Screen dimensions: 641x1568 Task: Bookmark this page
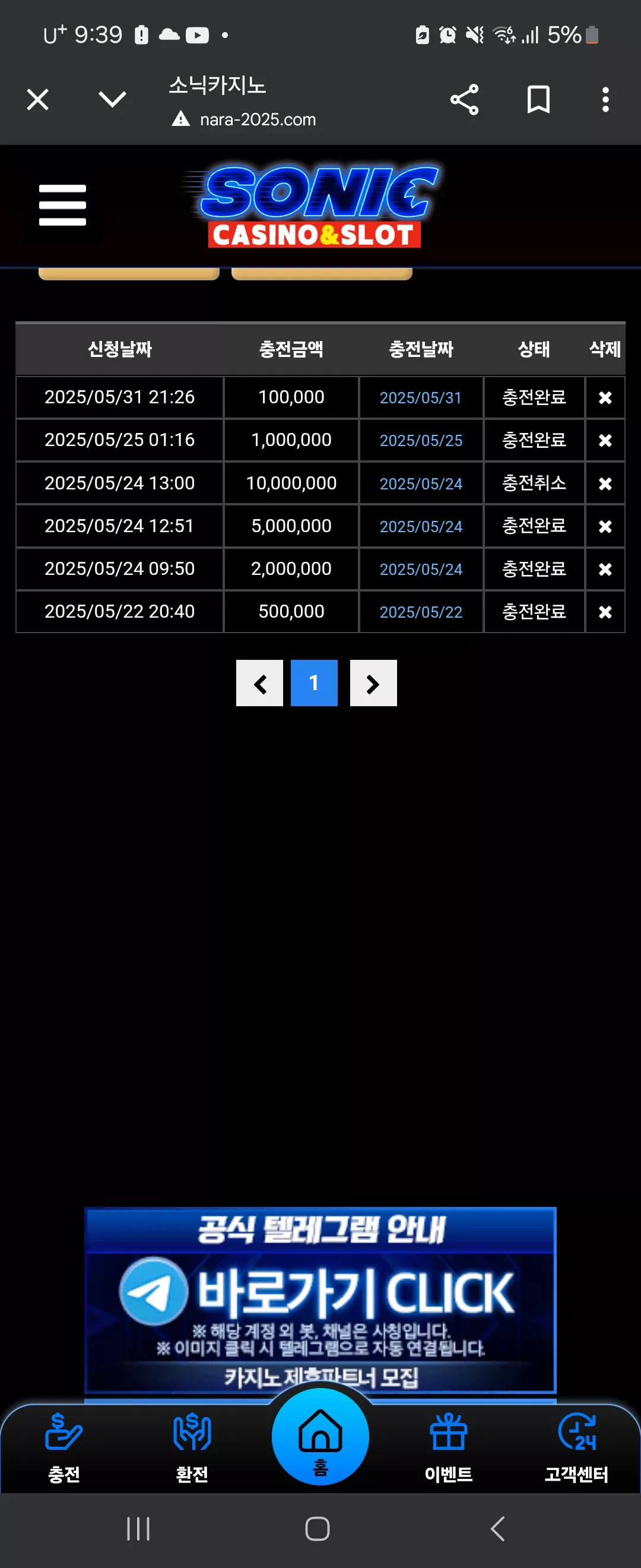pos(538,99)
